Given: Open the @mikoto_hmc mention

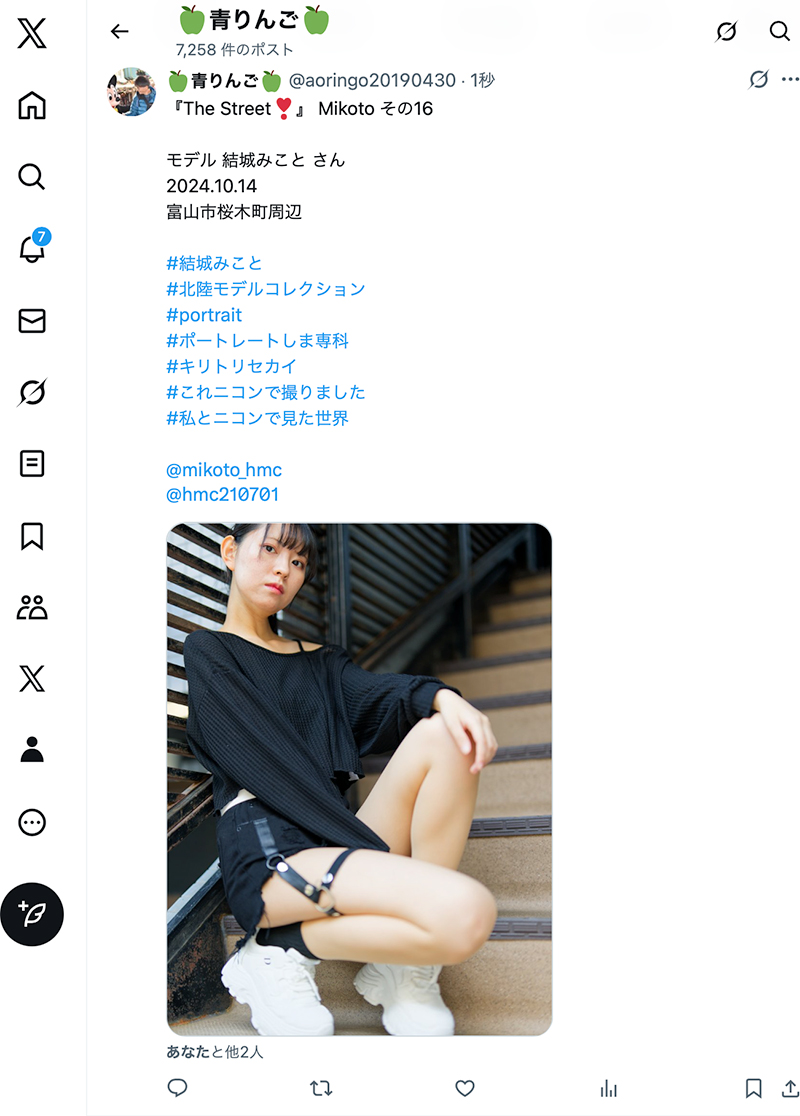Looking at the screenshot, I should point(224,469).
